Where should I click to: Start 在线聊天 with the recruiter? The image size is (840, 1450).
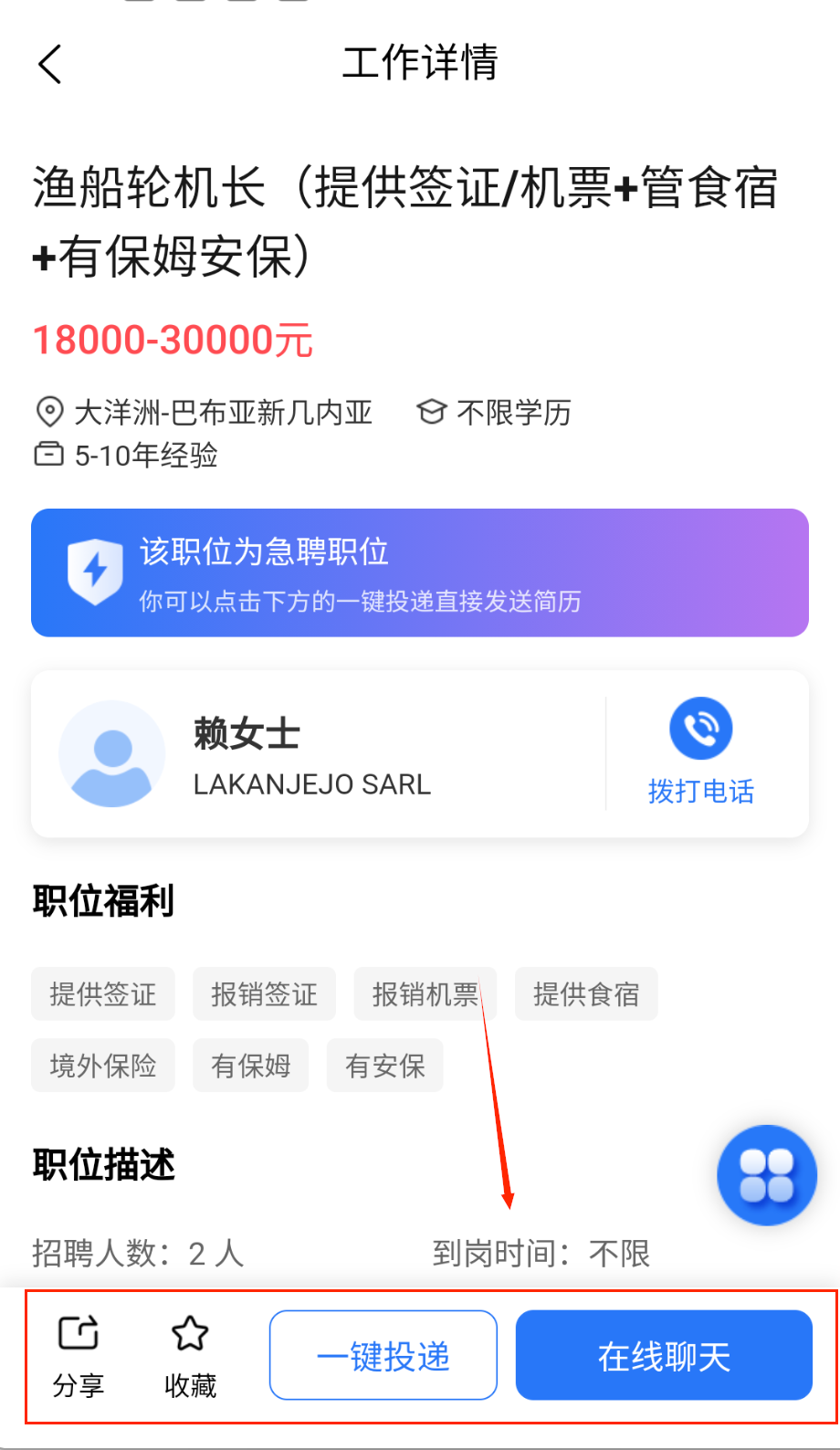point(664,1355)
